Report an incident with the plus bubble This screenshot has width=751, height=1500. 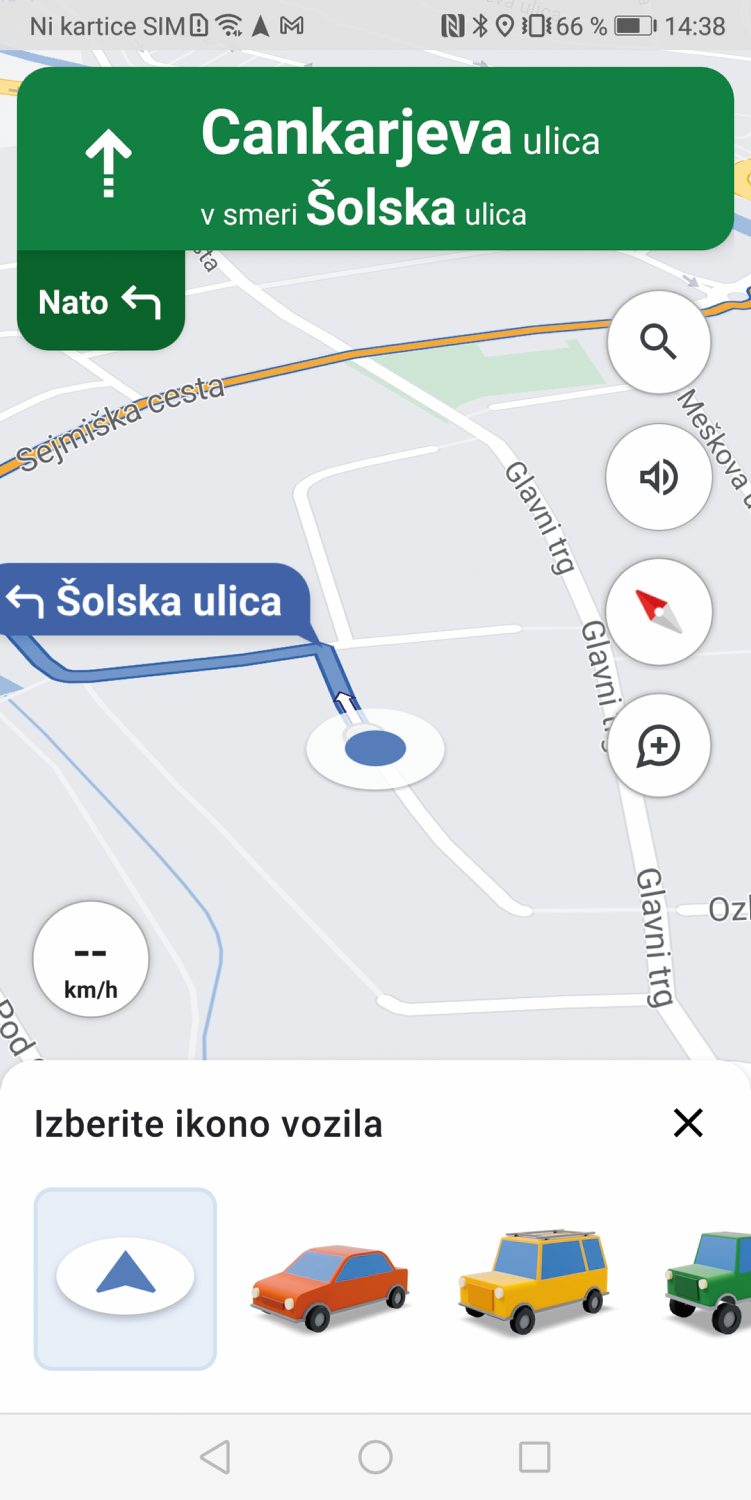[x=659, y=746]
